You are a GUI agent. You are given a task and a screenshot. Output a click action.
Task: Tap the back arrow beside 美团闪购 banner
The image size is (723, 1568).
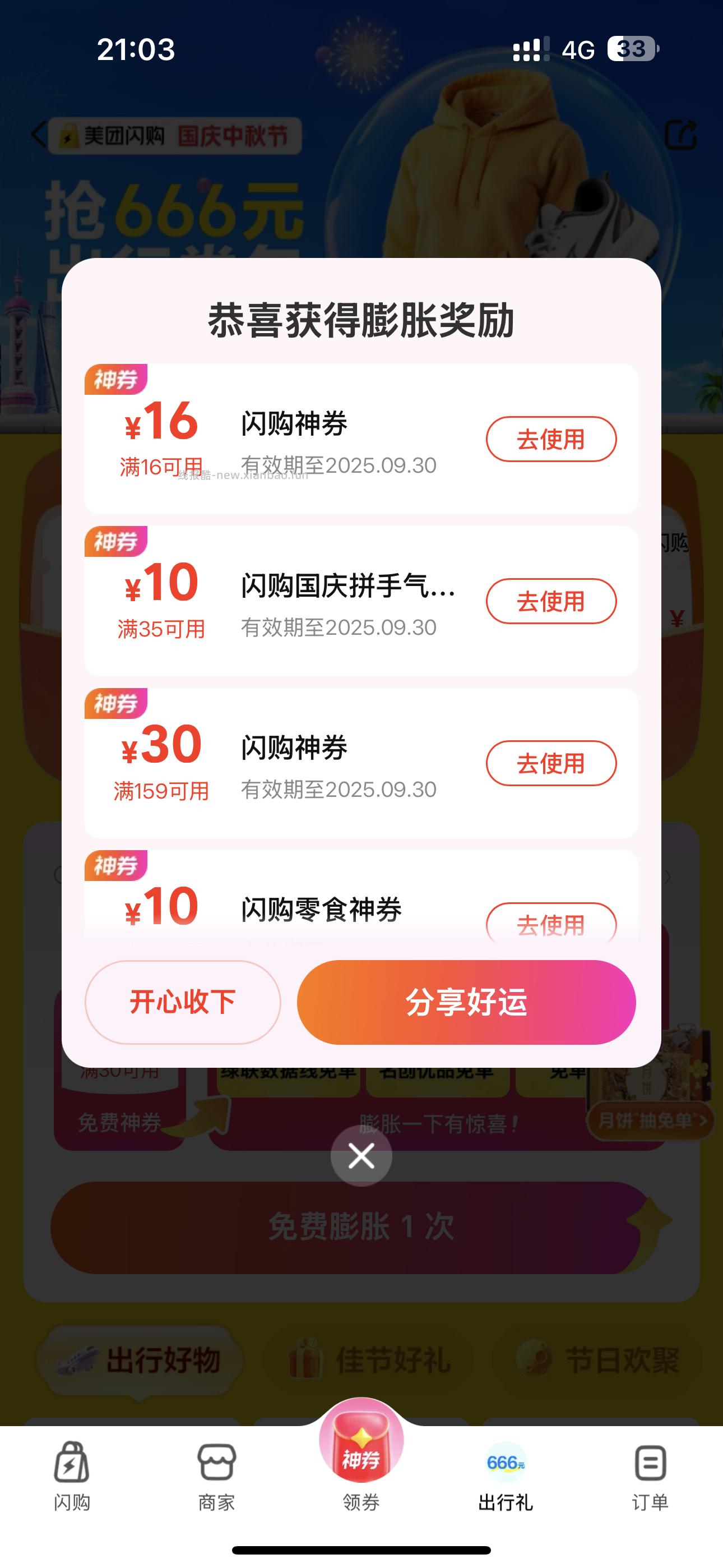click(x=39, y=135)
